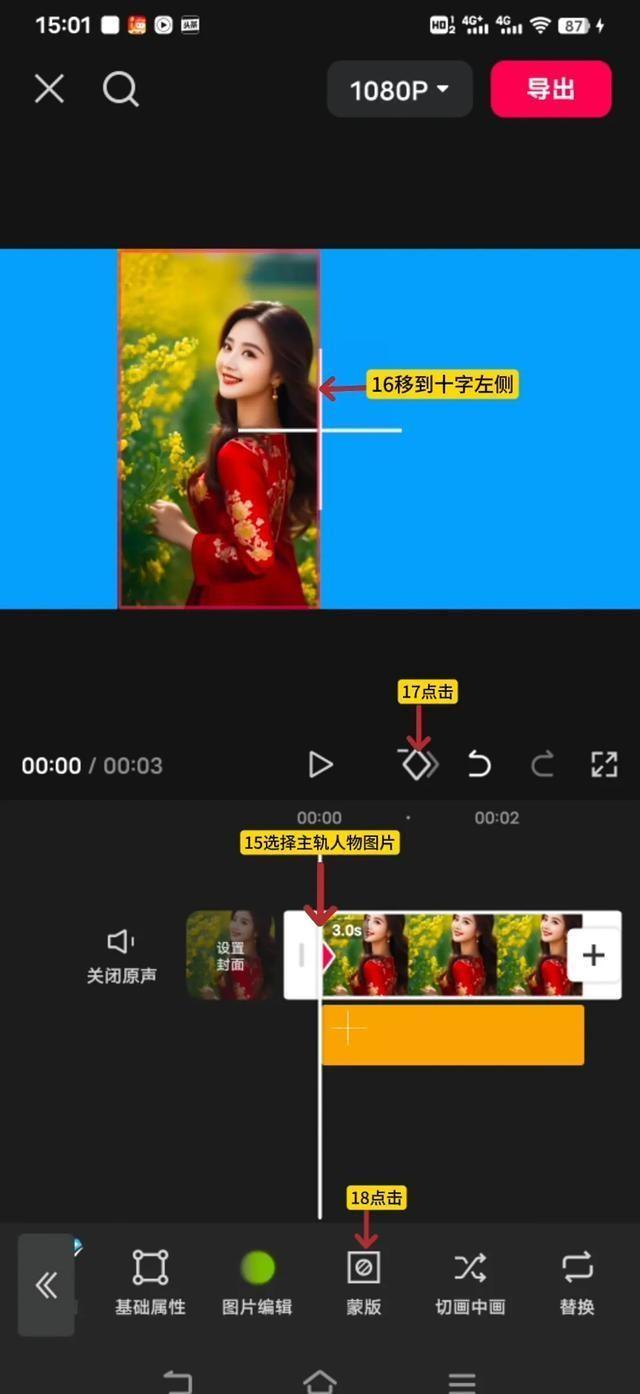
Task: Open the search icon in top bar
Action: [120, 90]
